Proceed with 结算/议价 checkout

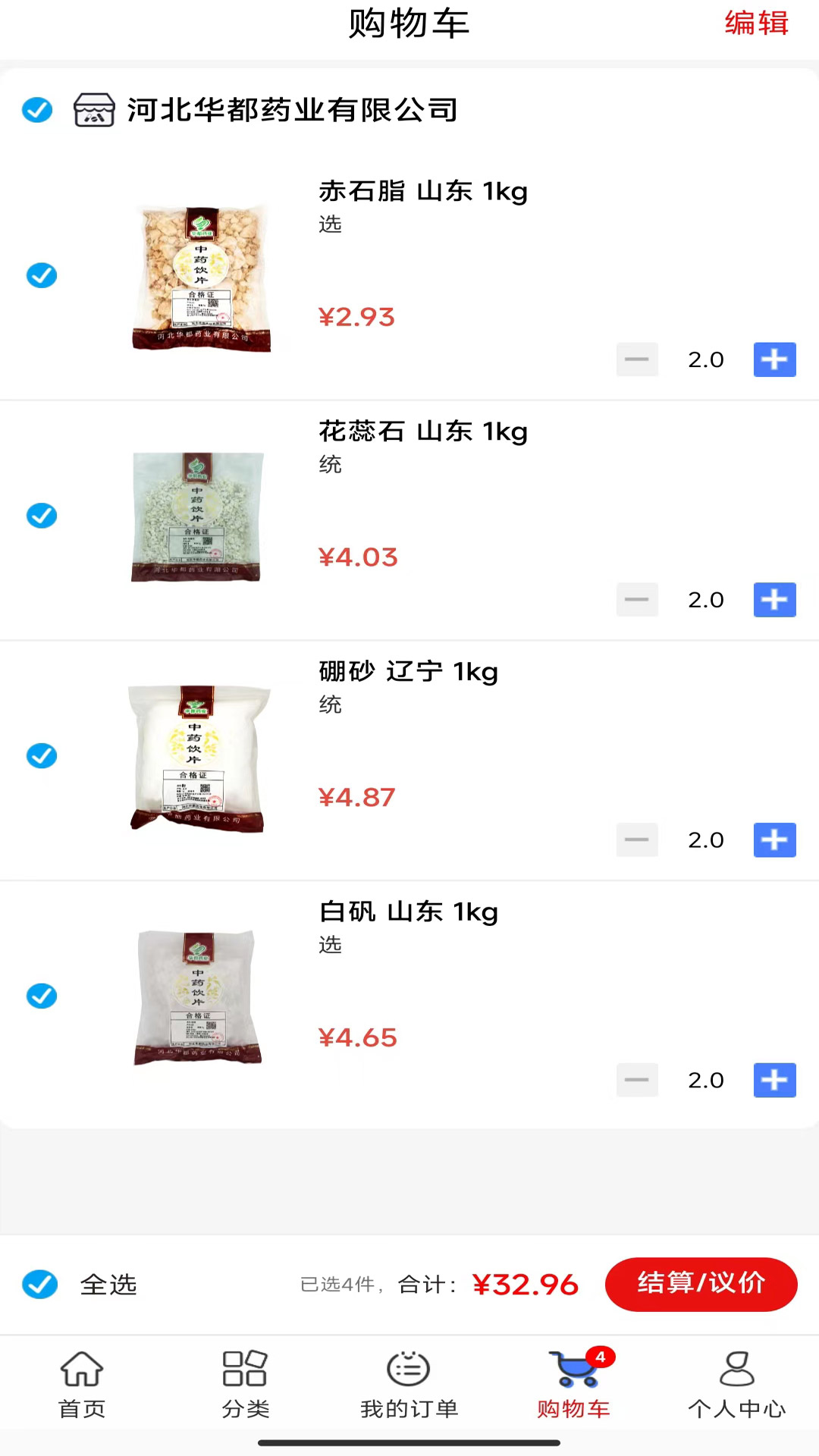tap(701, 1284)
